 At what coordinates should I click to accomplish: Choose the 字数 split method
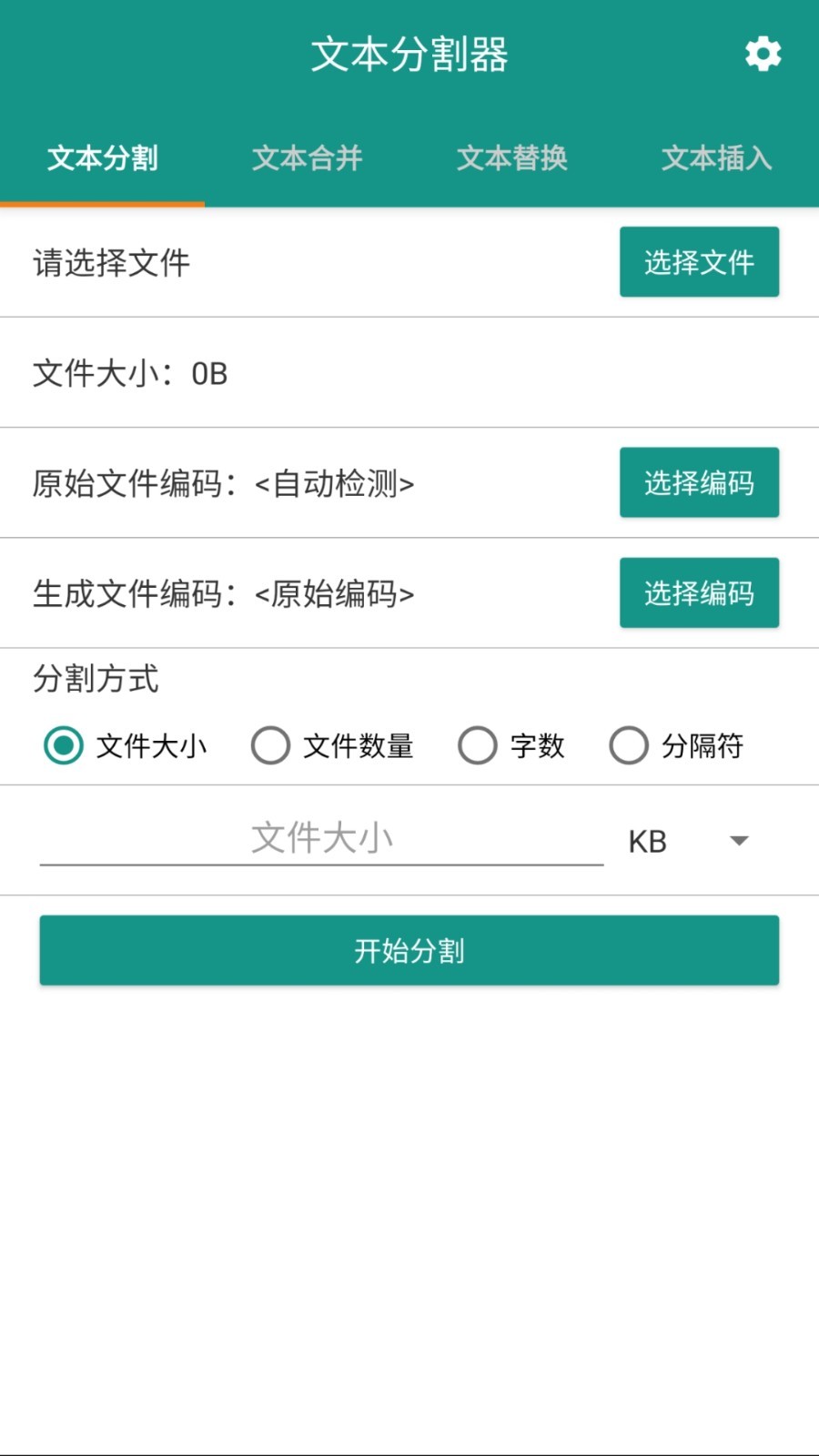pyautogui.click(x=478, y=745)
